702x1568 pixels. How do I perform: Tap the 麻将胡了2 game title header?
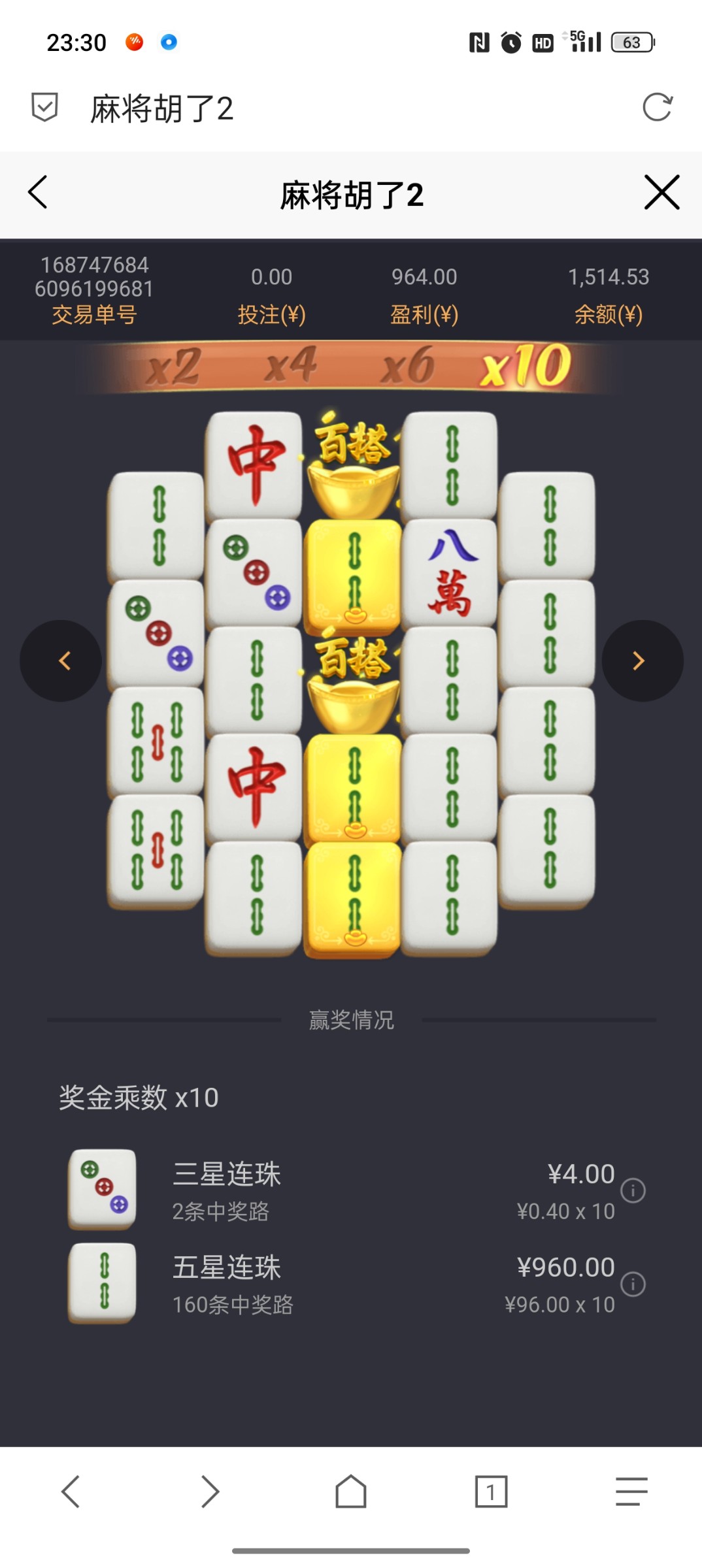(351, 193)
